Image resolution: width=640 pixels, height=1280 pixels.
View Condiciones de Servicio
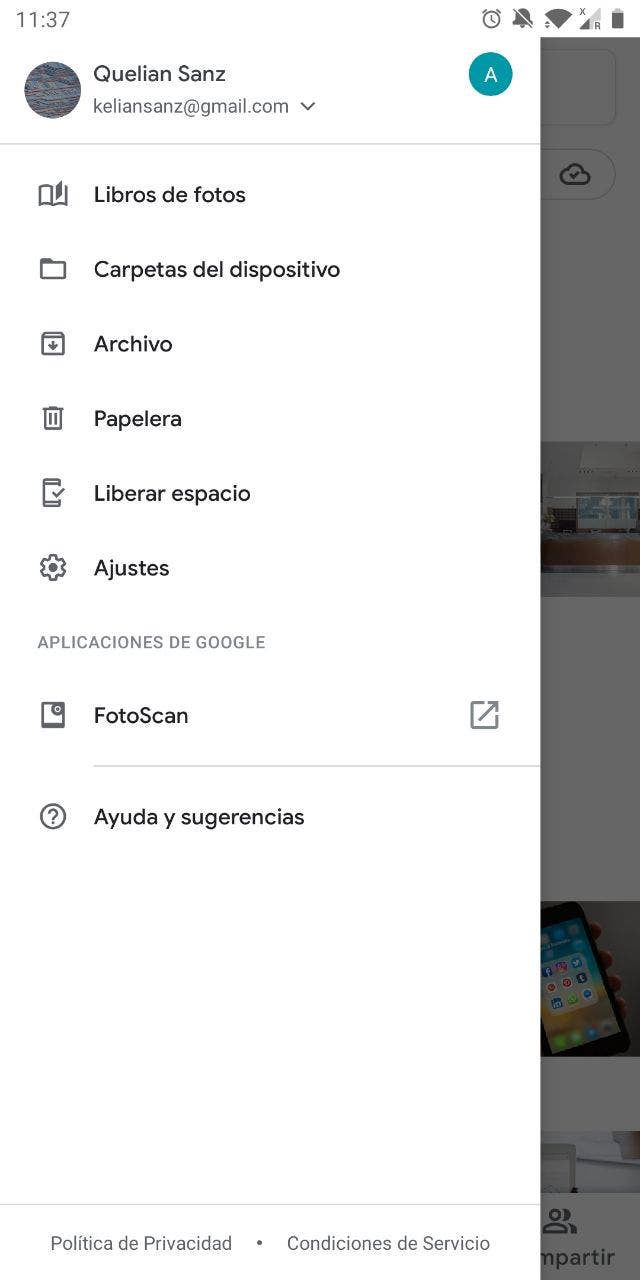tap(388, 1243)
